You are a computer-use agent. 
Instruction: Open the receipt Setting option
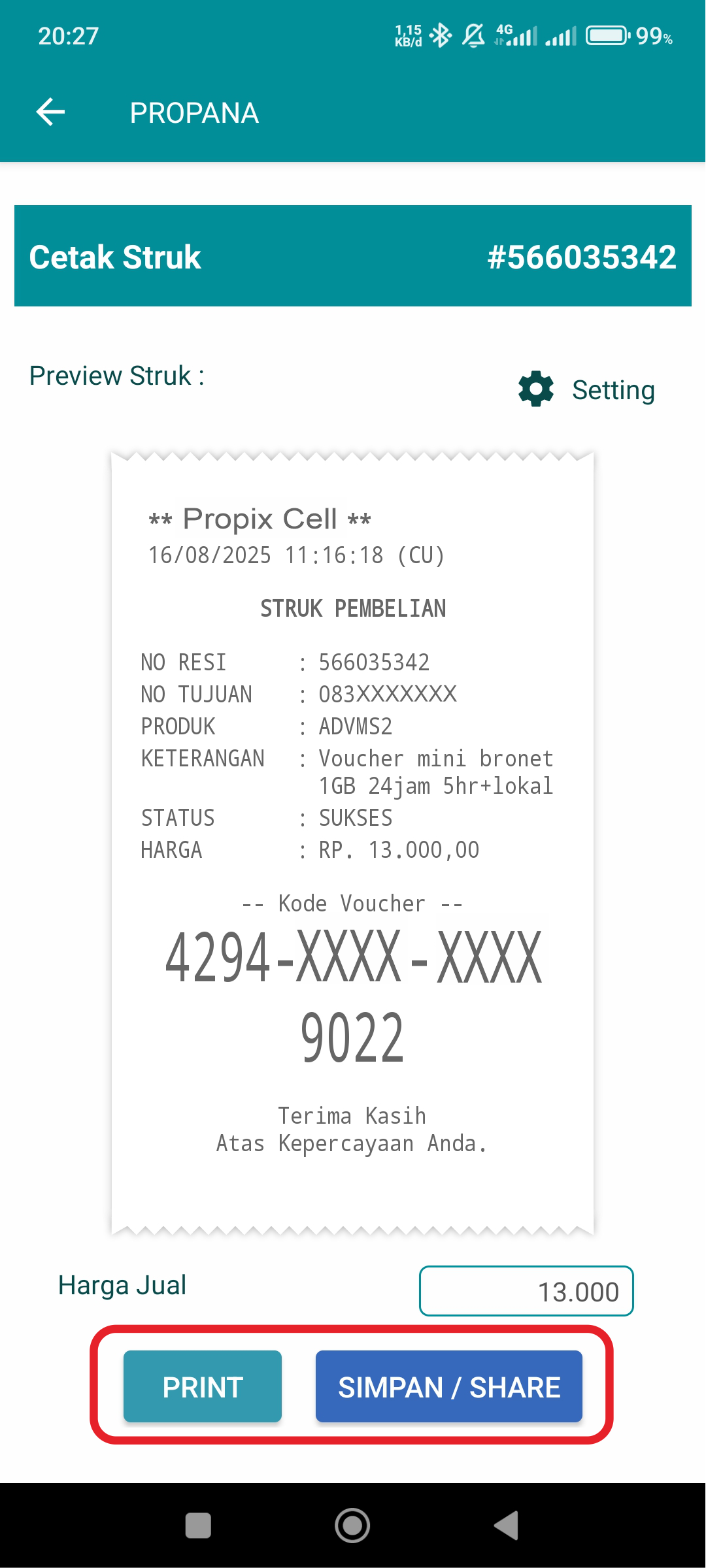pos(586,389)
